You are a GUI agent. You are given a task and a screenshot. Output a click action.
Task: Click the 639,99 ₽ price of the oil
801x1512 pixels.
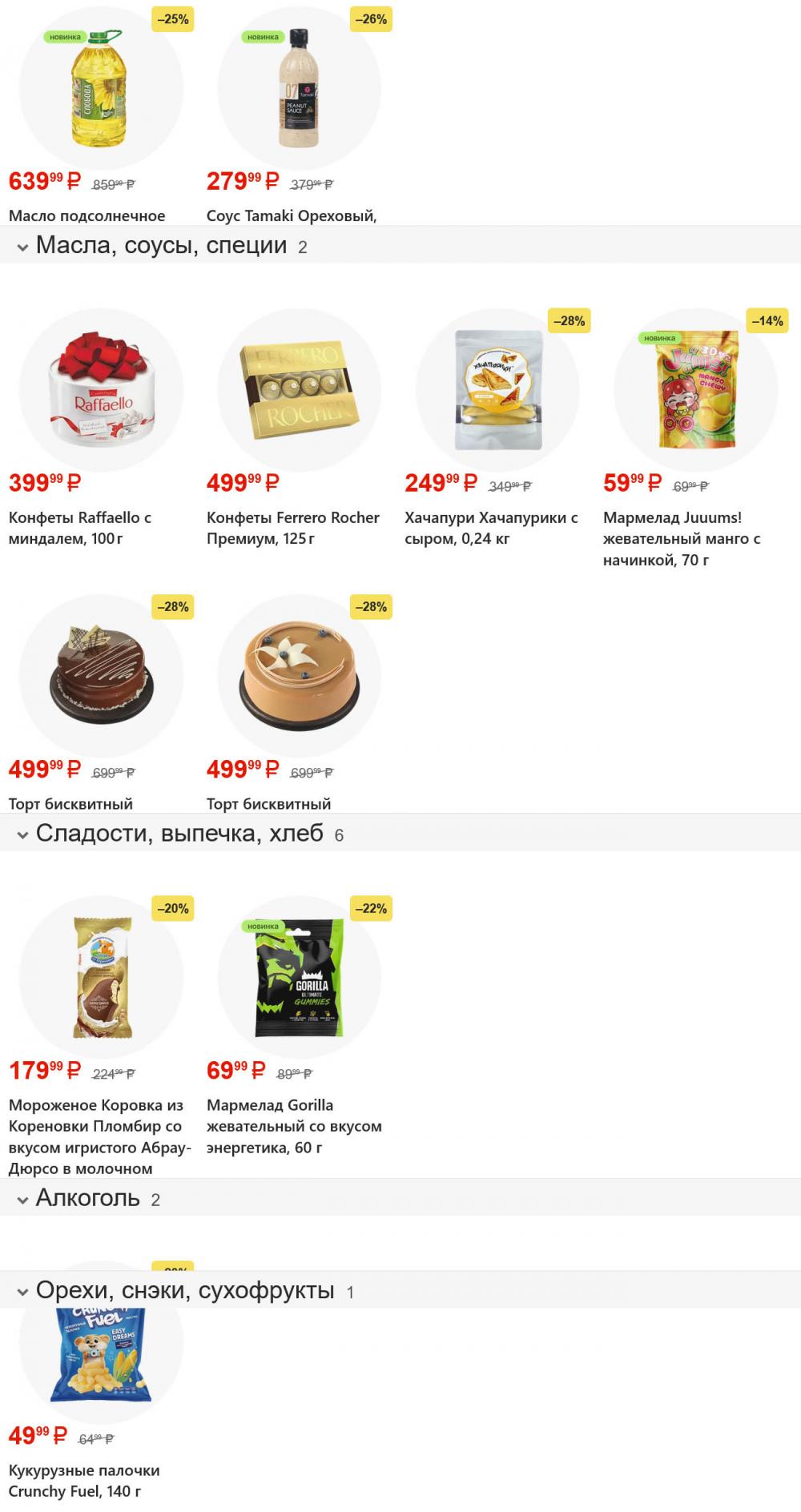(41, 180)
